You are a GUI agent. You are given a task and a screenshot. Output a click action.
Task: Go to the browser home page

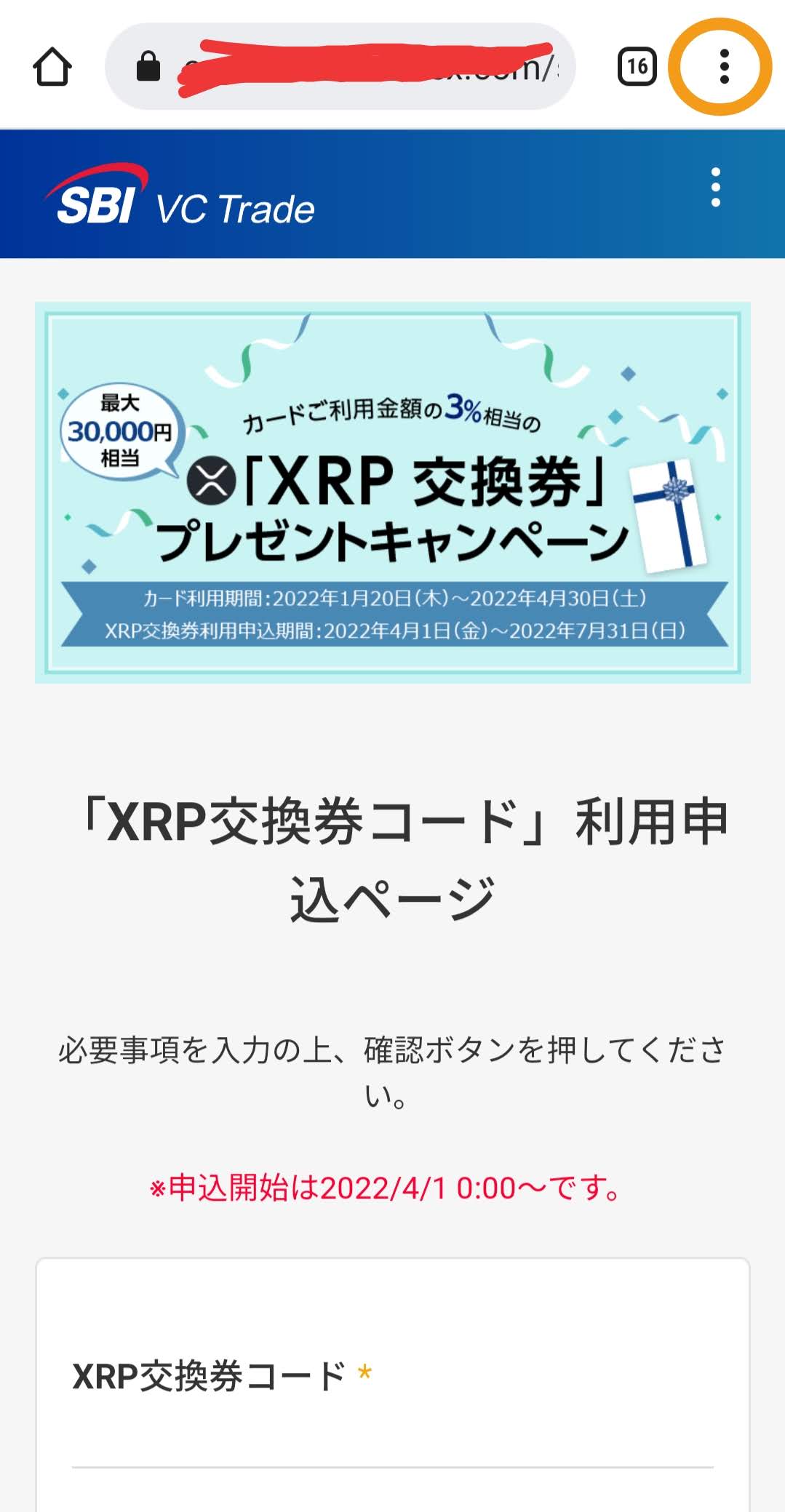[x=52, y=67]
